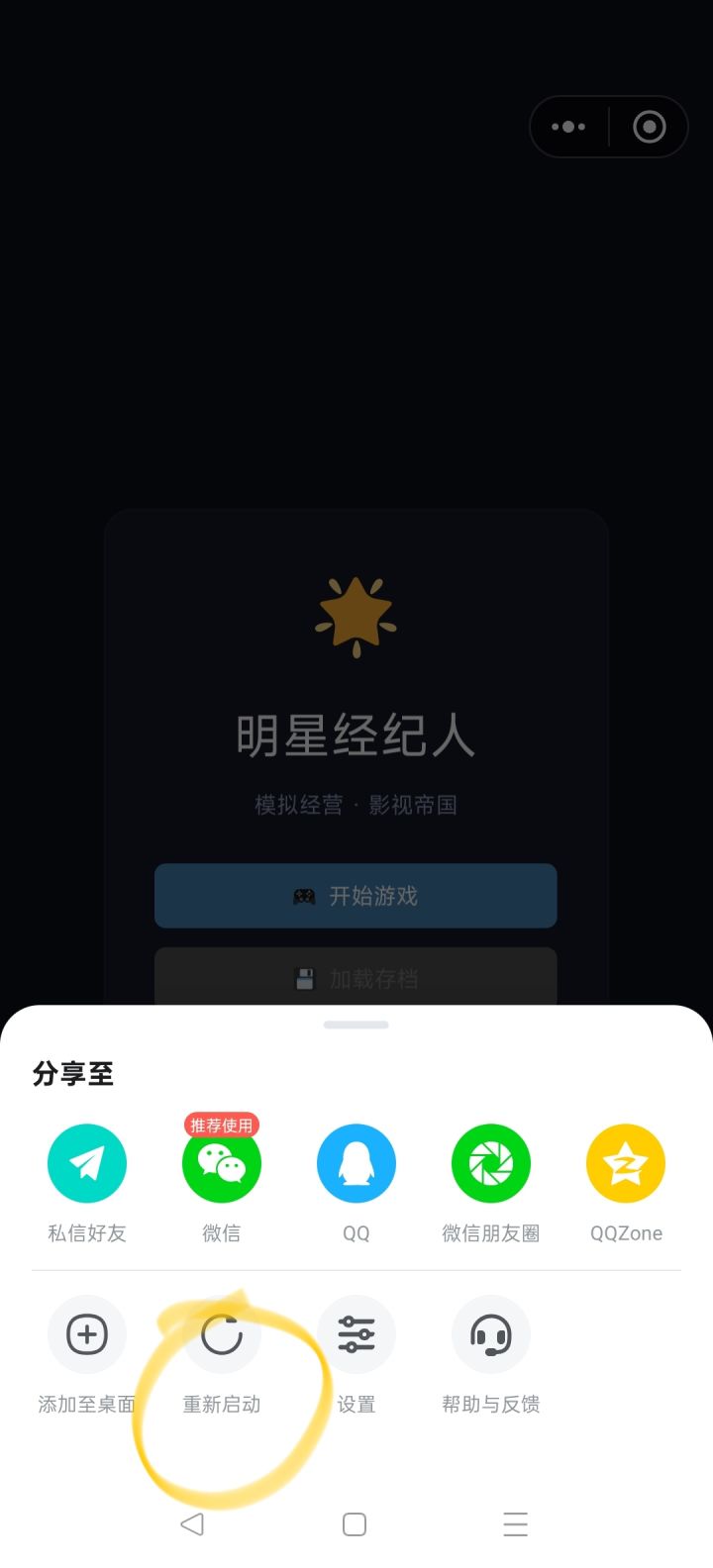Share to QQZone star icon
Image resolution: width=713 pixels, height=1568 pixels.
[x=625, y=1162]
